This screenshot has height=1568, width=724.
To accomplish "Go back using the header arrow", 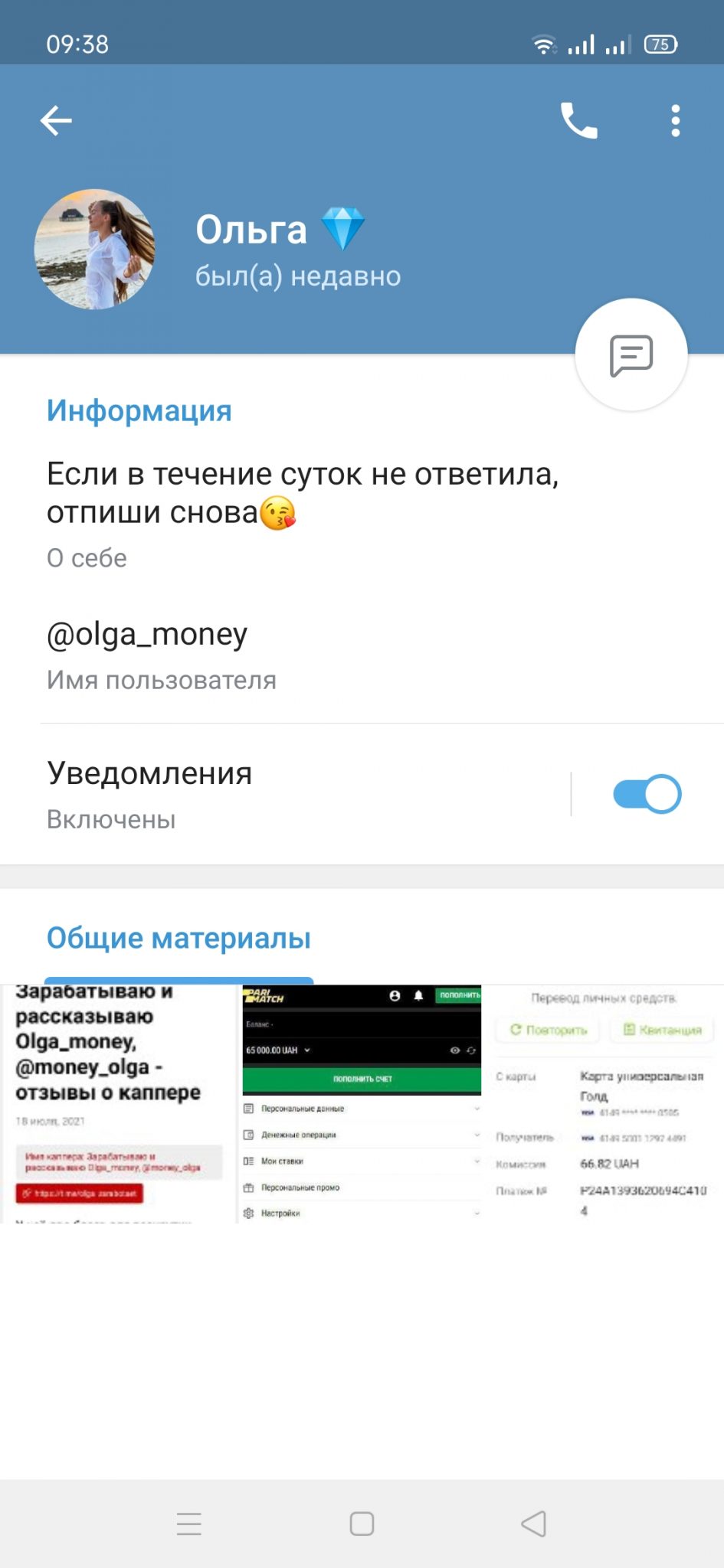I will coord(56,120).
